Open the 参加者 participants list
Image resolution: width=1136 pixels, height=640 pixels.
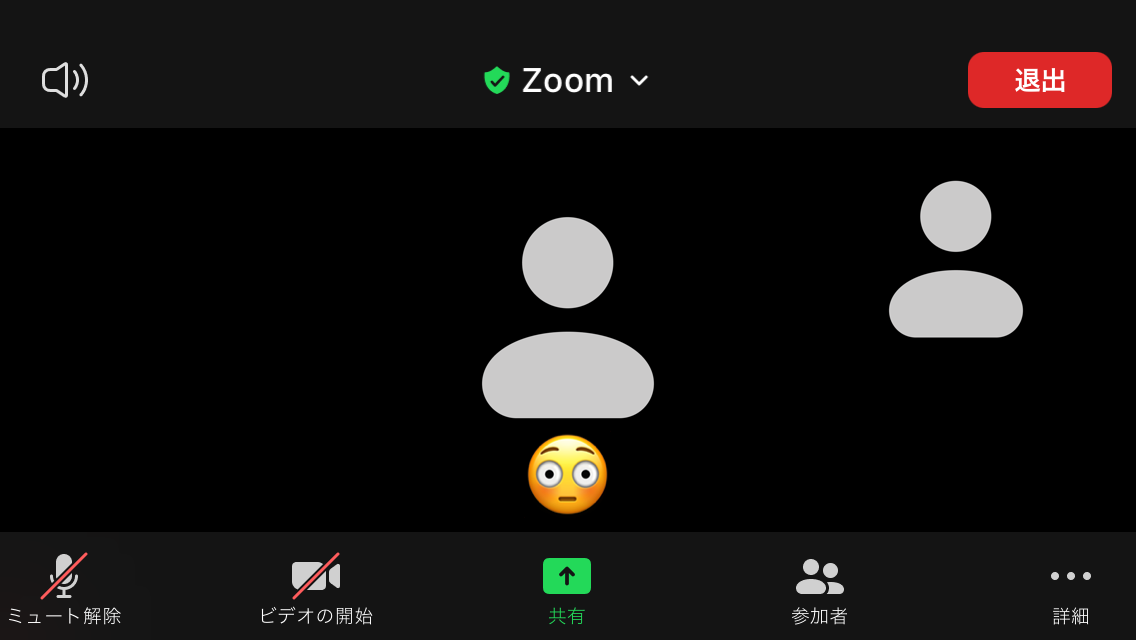click(819, 588)
